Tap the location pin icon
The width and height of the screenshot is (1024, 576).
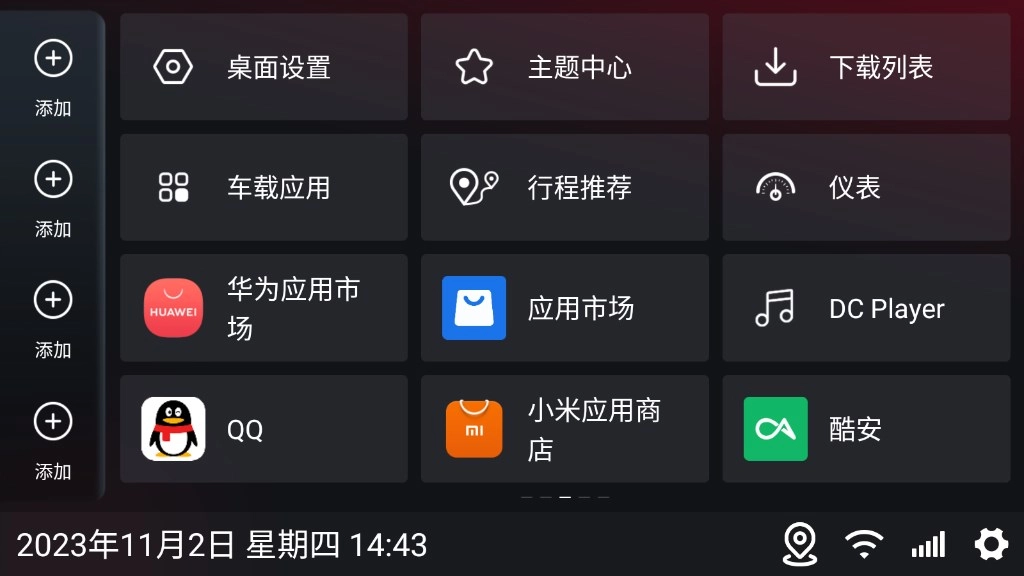800,544
